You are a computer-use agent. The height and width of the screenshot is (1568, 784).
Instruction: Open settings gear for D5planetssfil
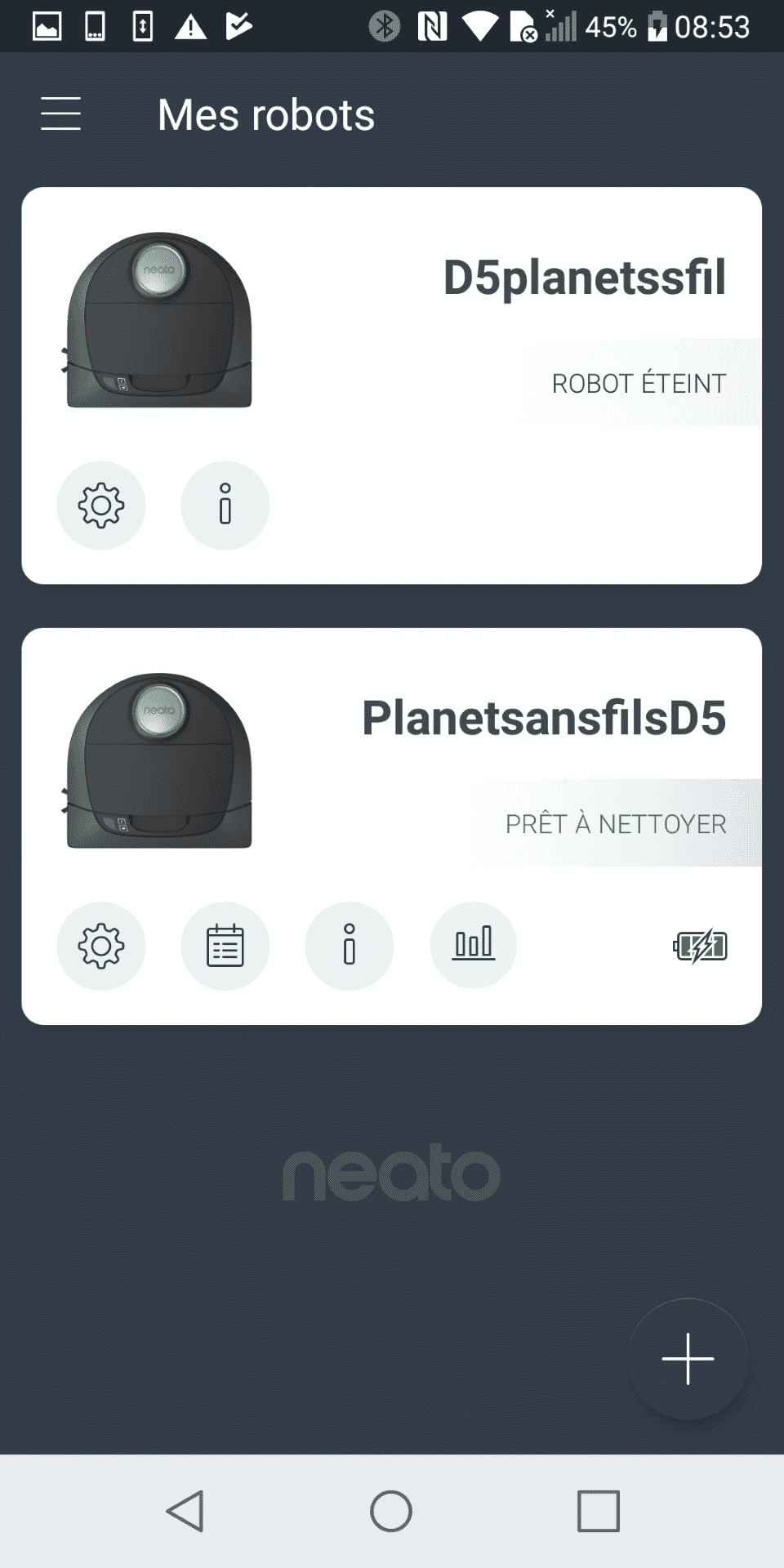pos(101,506)
